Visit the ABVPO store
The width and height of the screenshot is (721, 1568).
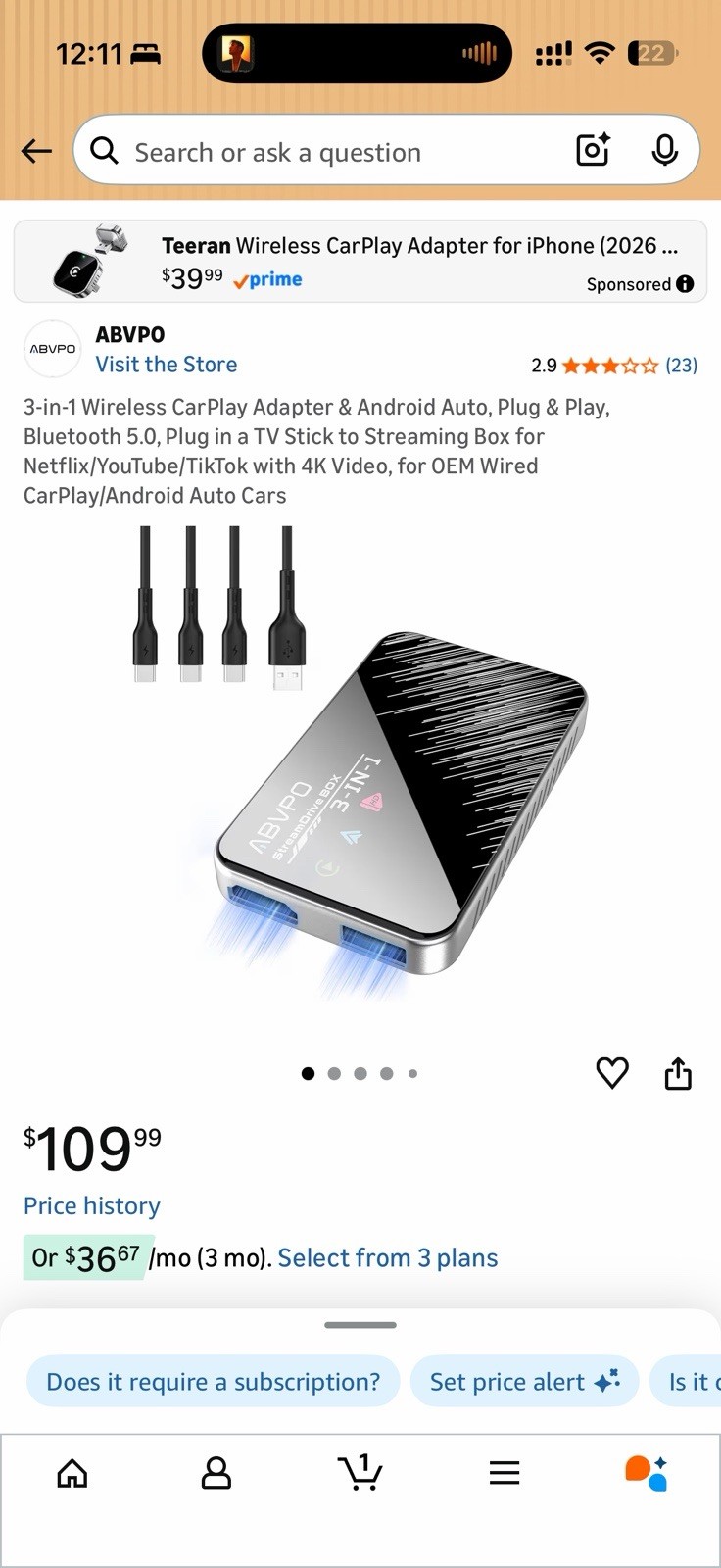coord(166,365)
